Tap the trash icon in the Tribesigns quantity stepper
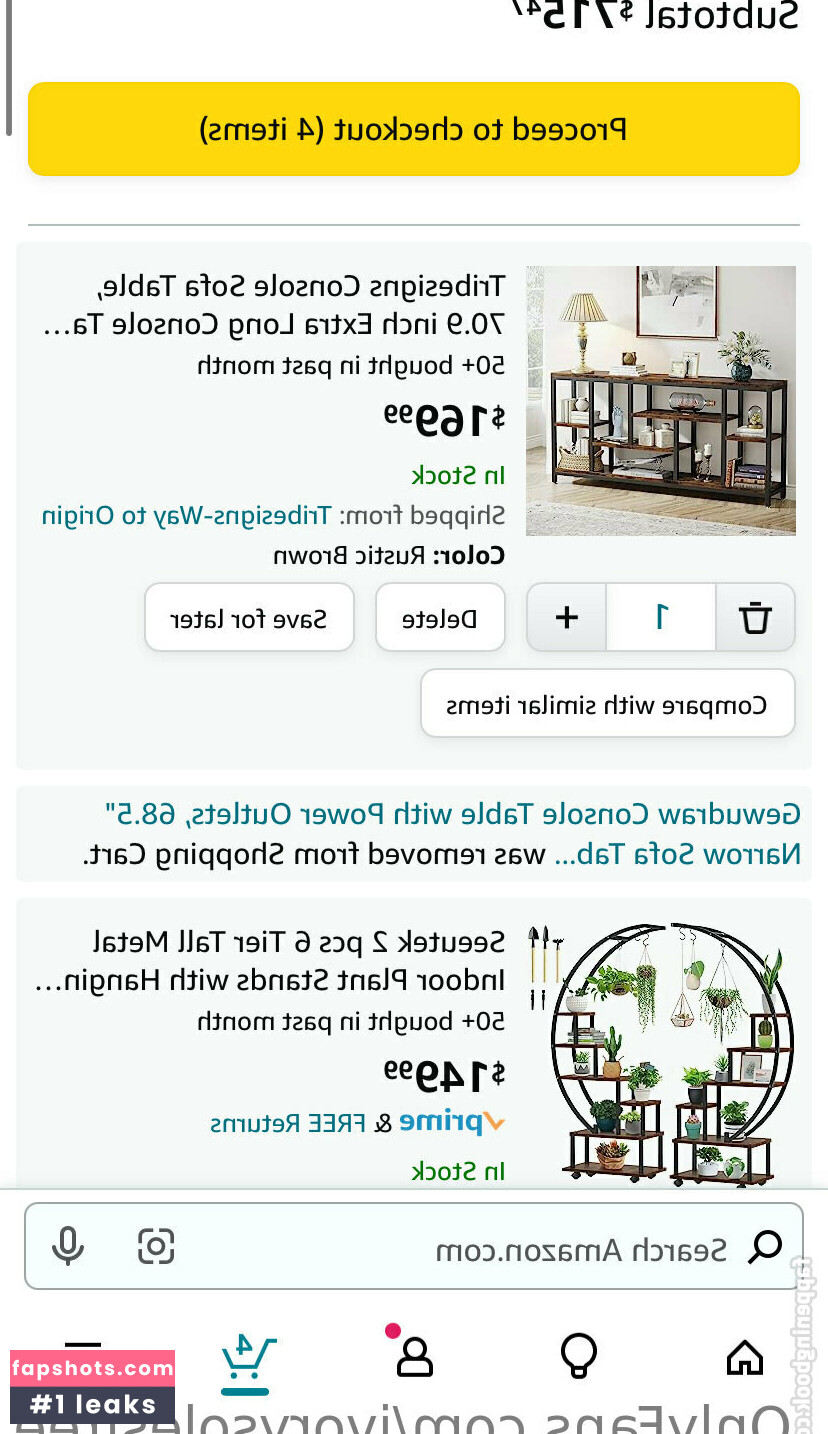The height and width of the screenshot is (1434, 828). point(755,618)
